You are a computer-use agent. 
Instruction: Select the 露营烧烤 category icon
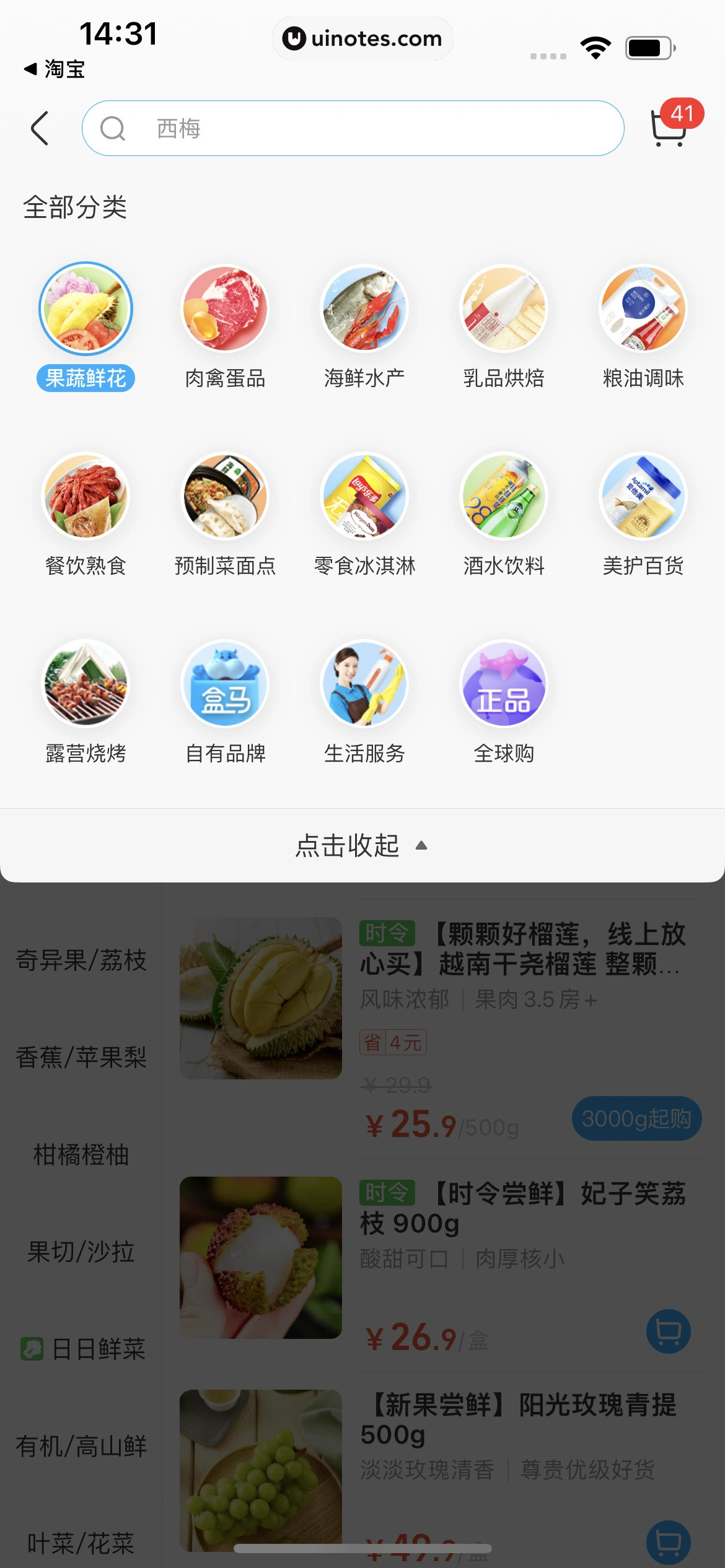coord(85,684)
